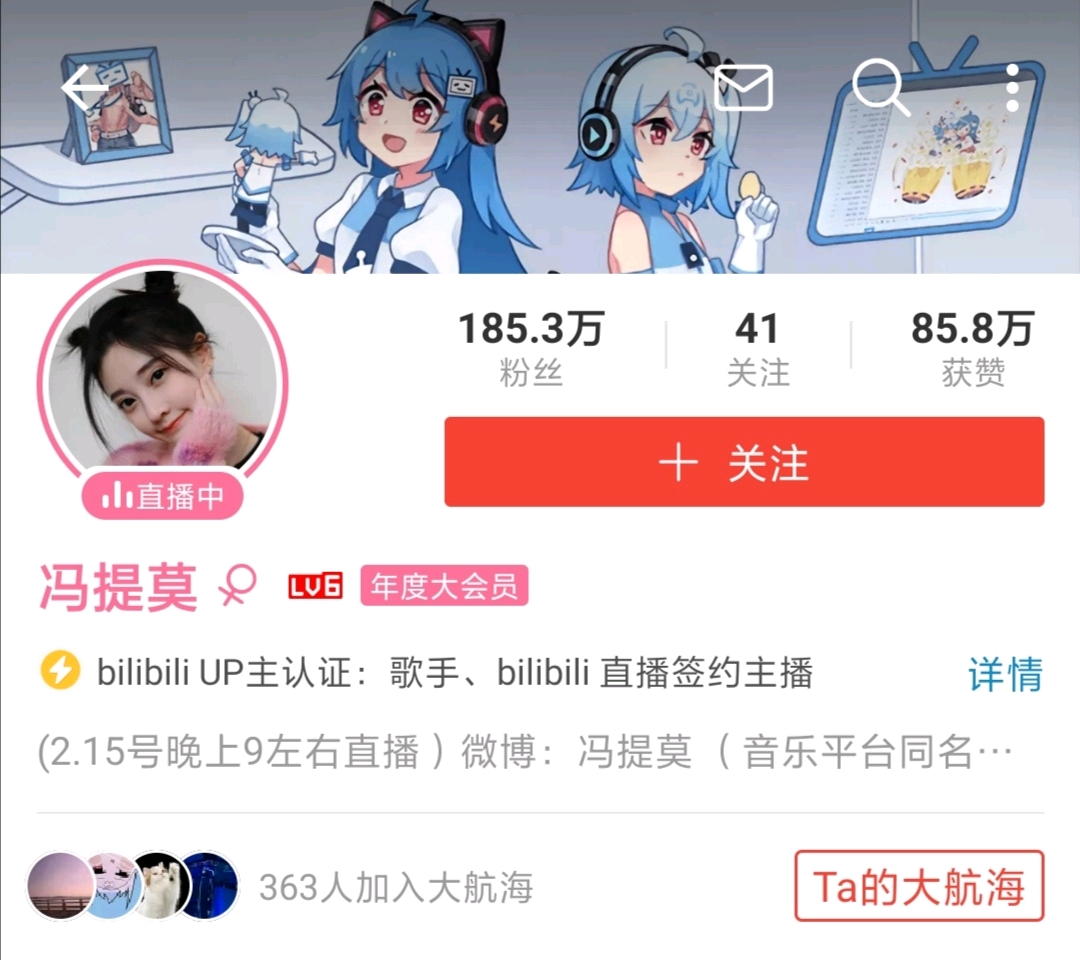Screen dimensions: 1080x960
Task: Open the private message envelope icon
Action: point(743,88)
